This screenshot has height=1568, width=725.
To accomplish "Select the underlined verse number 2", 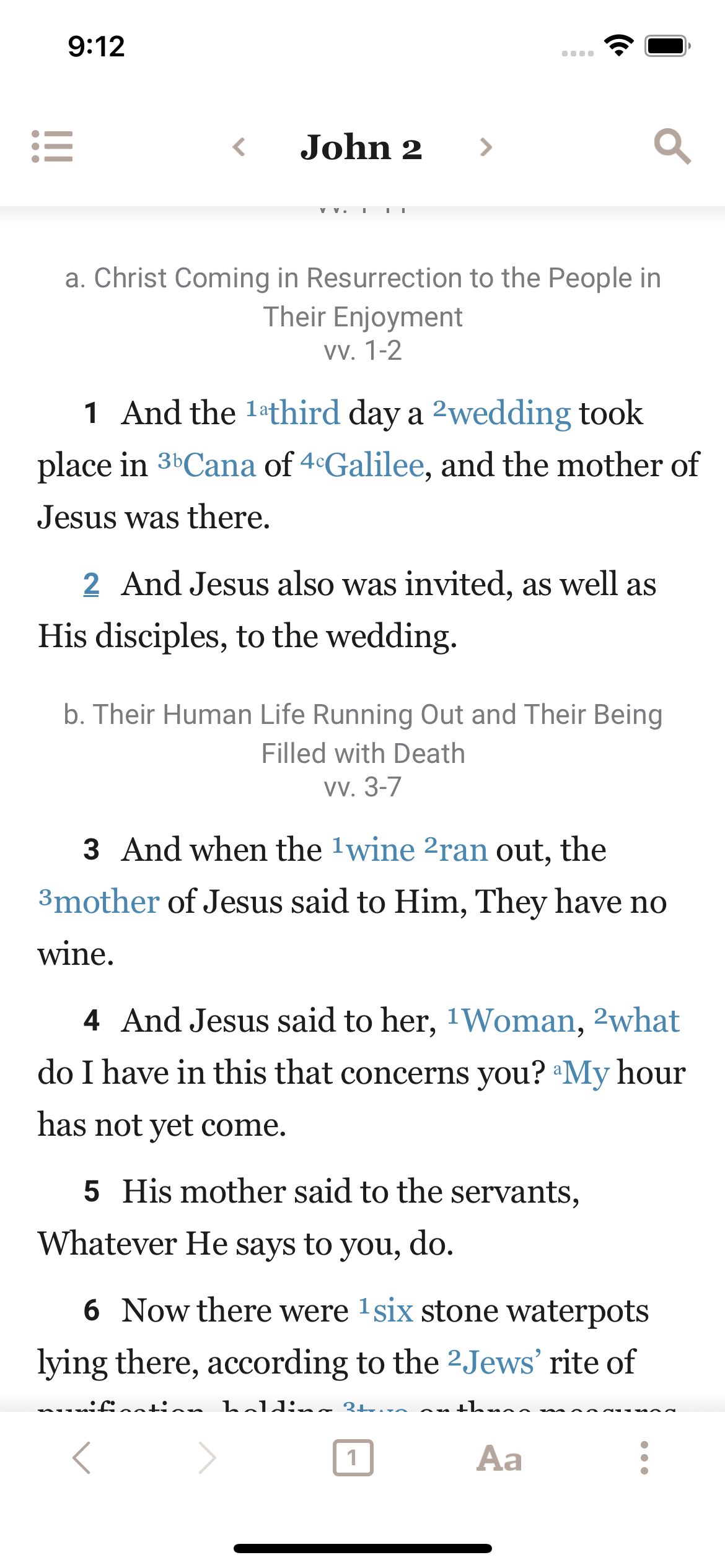I will click(91, 584).
